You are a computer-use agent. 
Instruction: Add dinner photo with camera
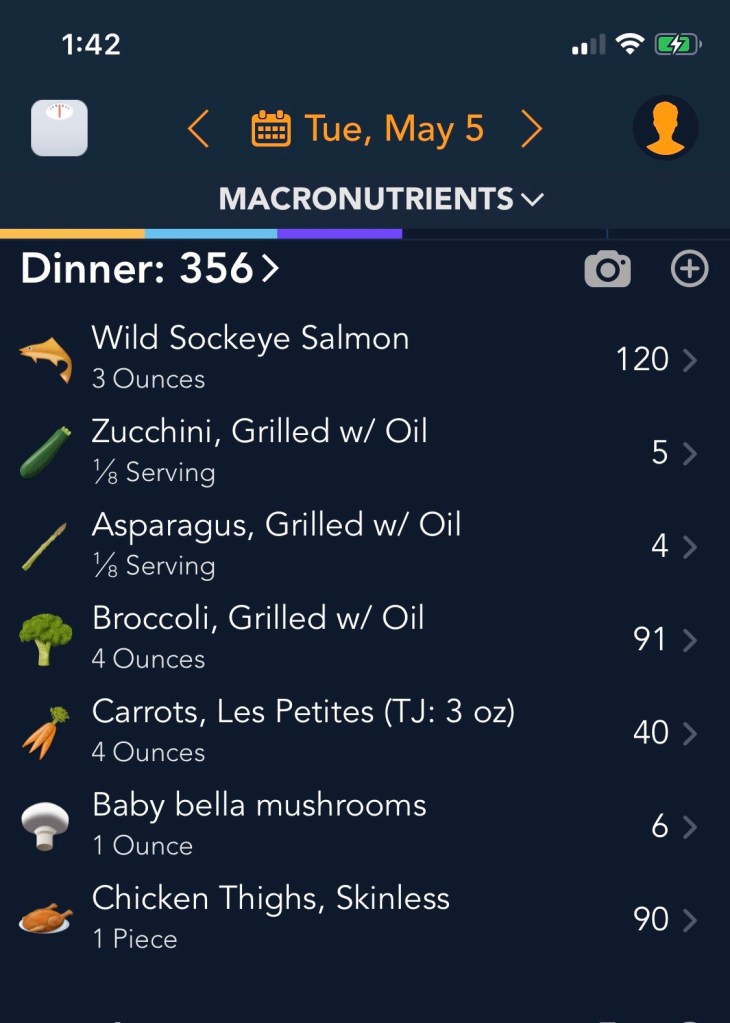point(607,269)
